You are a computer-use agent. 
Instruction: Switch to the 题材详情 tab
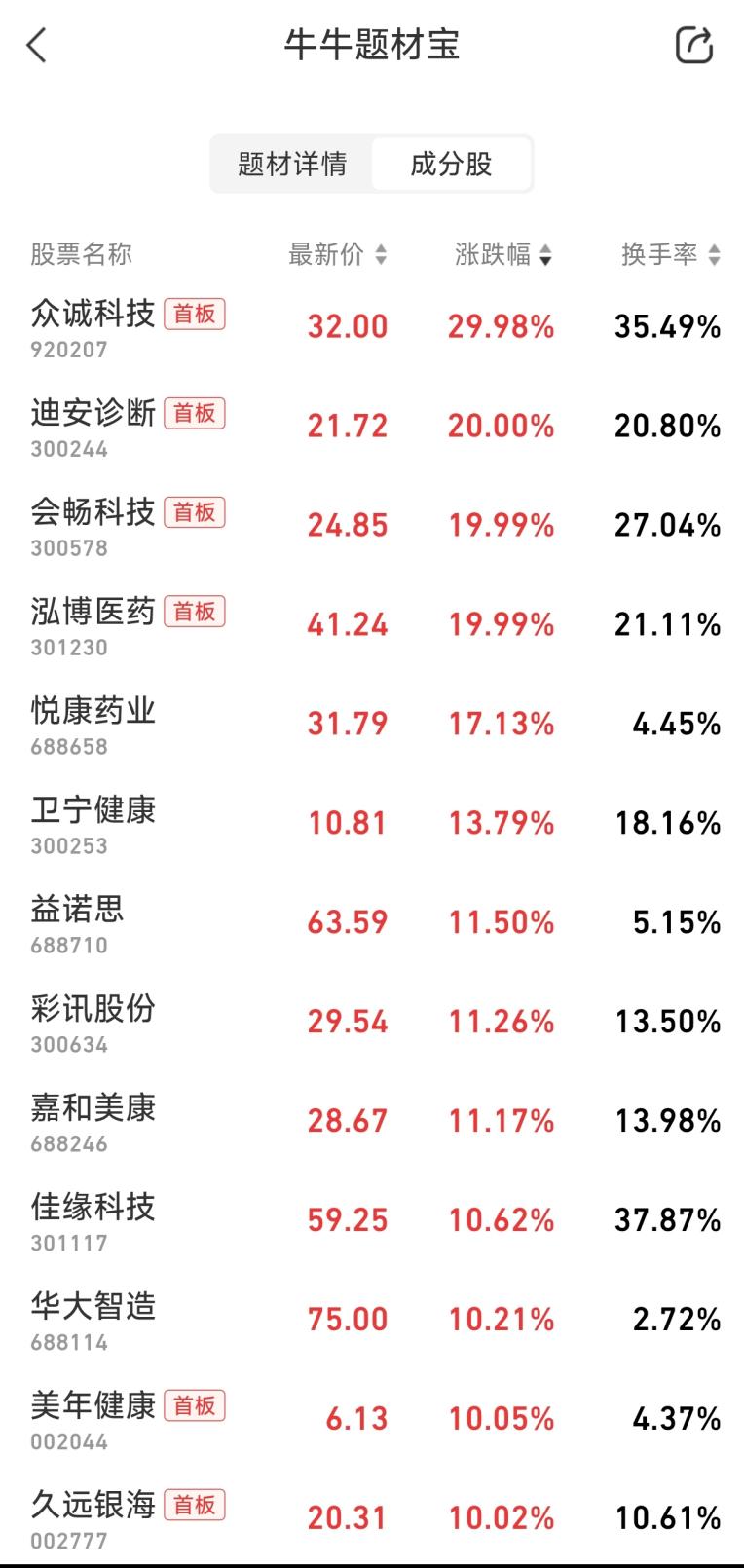click(x=292, y=164)
